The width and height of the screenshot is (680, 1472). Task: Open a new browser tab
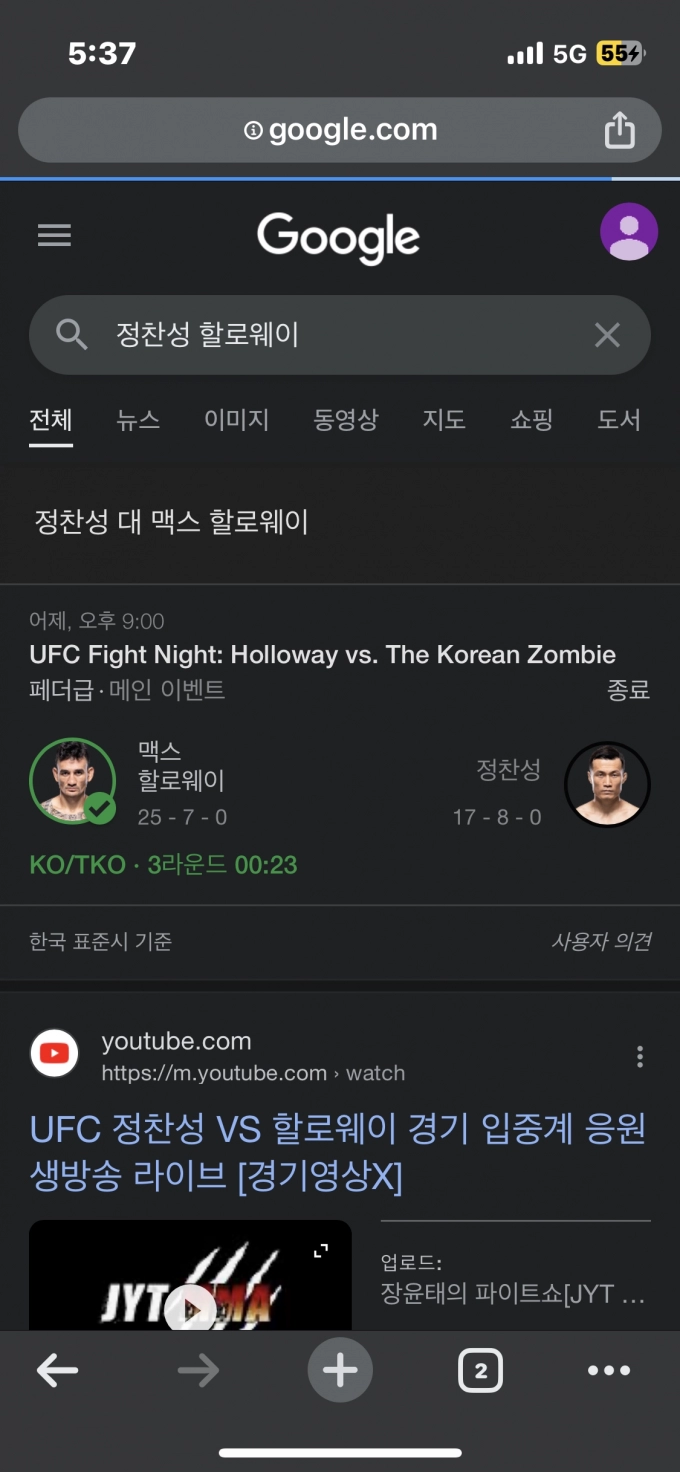(x=340, y=1371)
